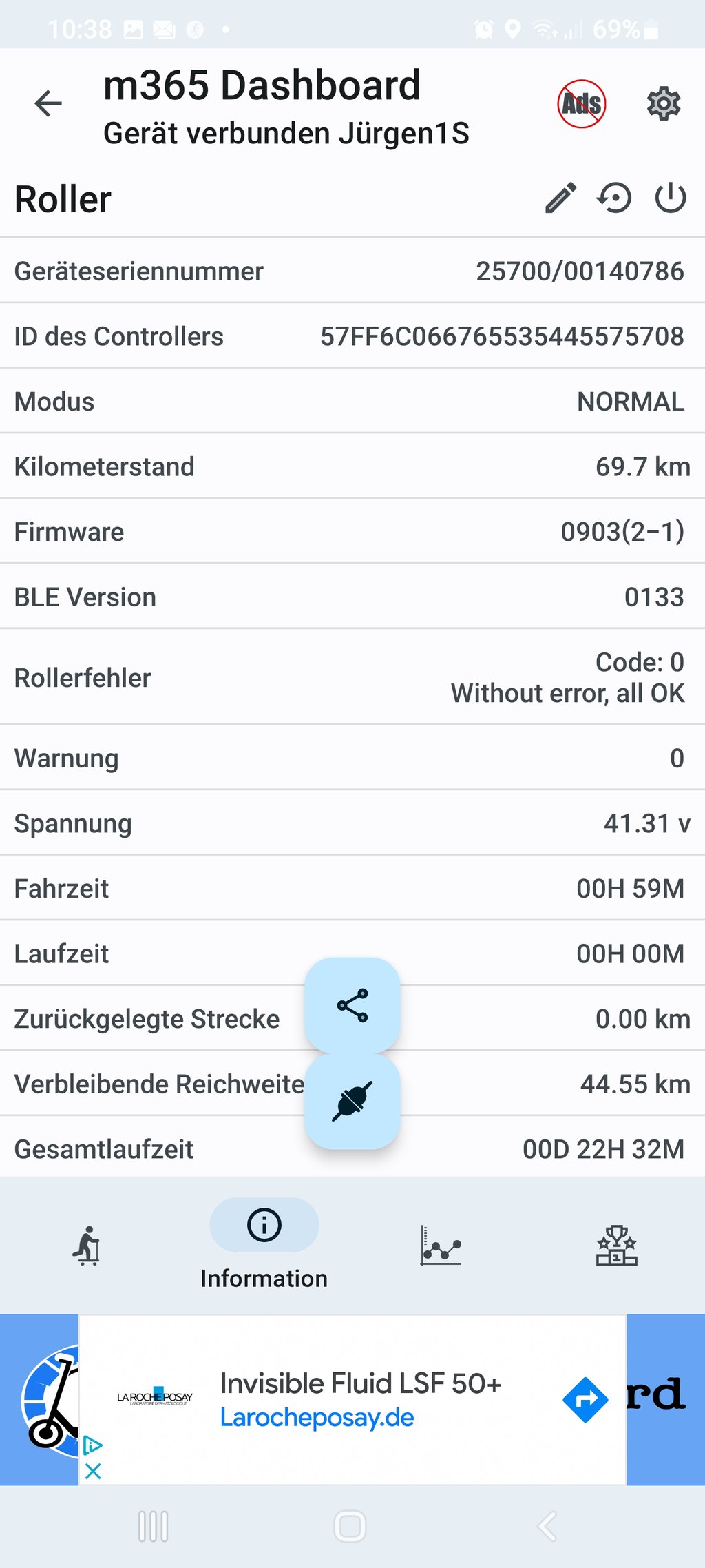Go back with the top arrow
Screen dimensions: 705x1568
click(48, 104)
